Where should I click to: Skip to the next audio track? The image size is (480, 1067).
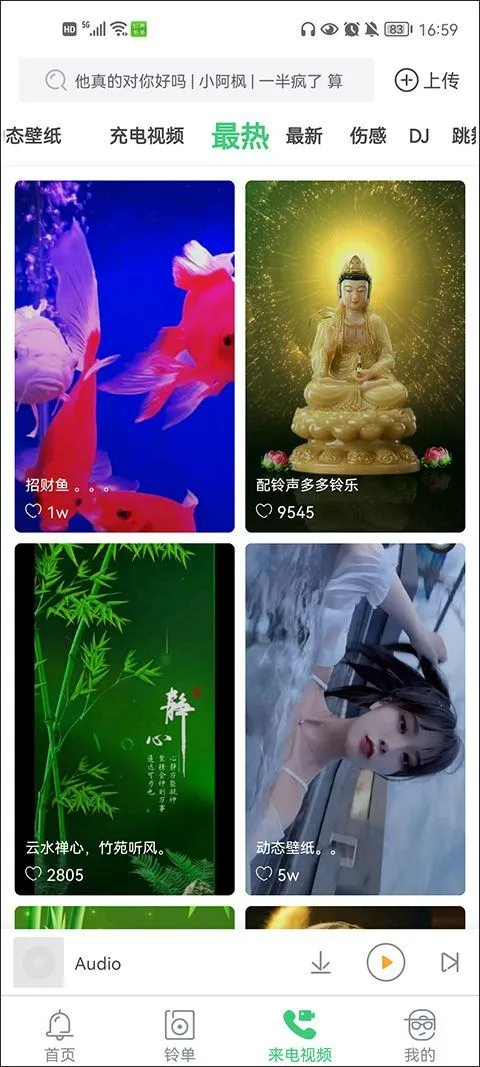pyautogui.click(x=449, y=963)
